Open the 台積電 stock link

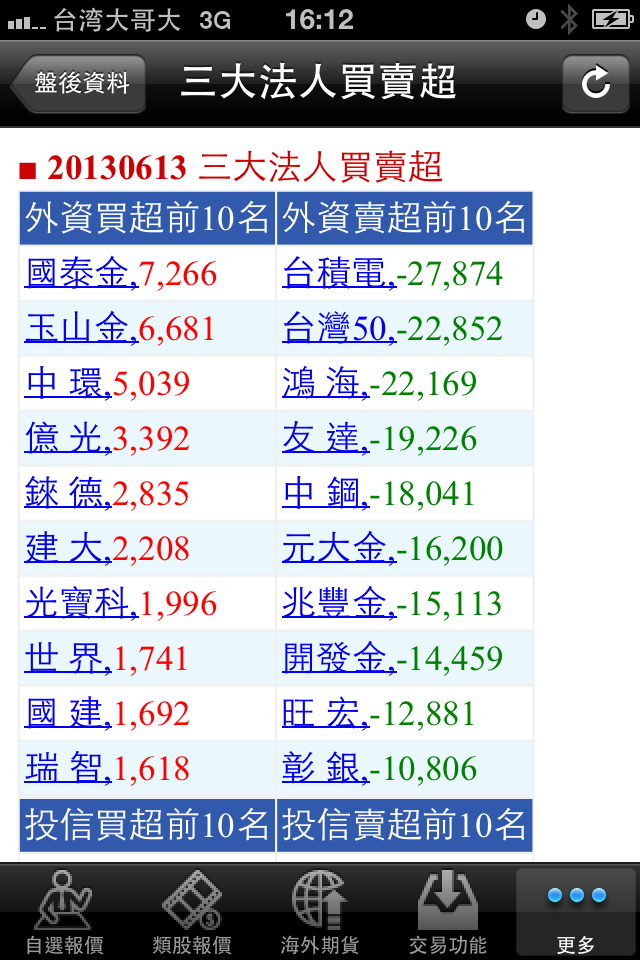tap(339, 273)
